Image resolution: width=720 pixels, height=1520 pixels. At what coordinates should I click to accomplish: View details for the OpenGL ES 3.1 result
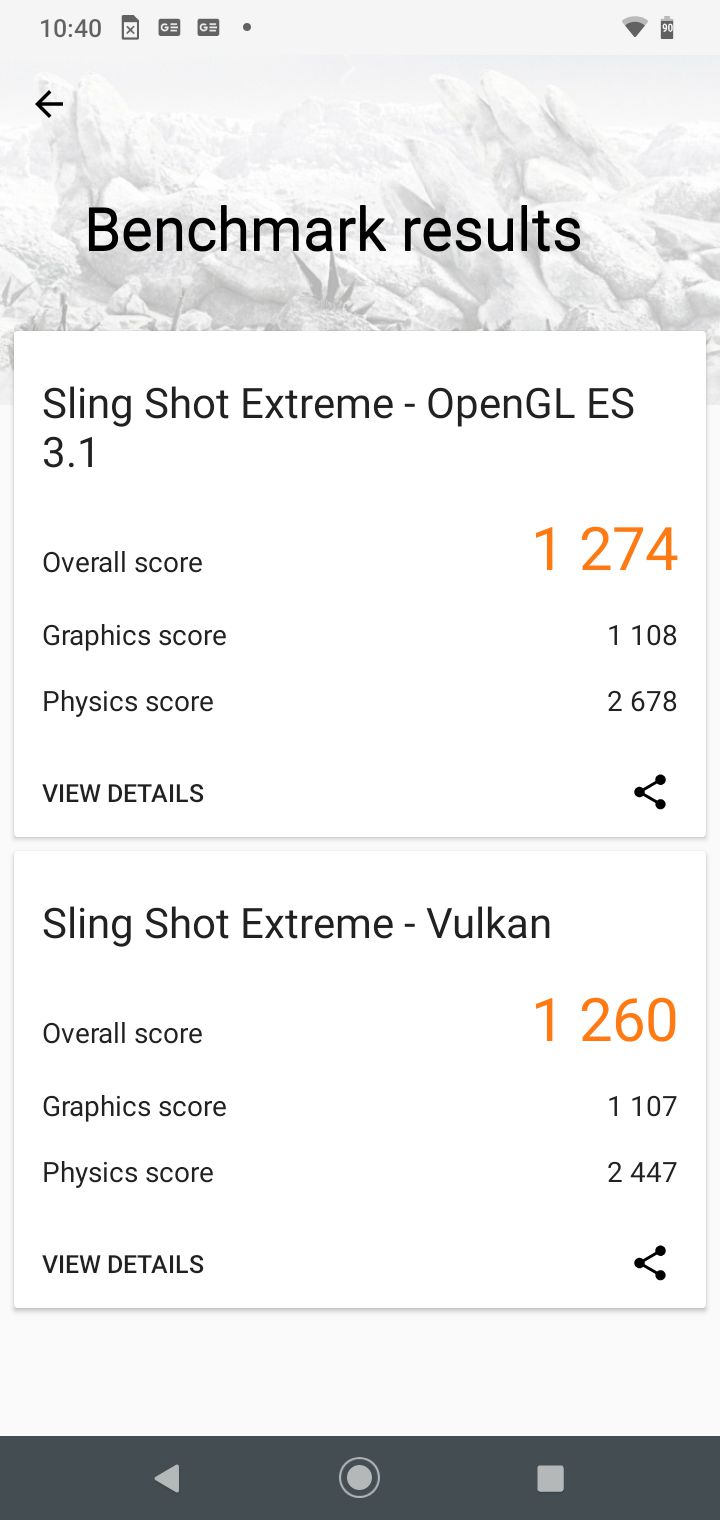coord(123,793)
